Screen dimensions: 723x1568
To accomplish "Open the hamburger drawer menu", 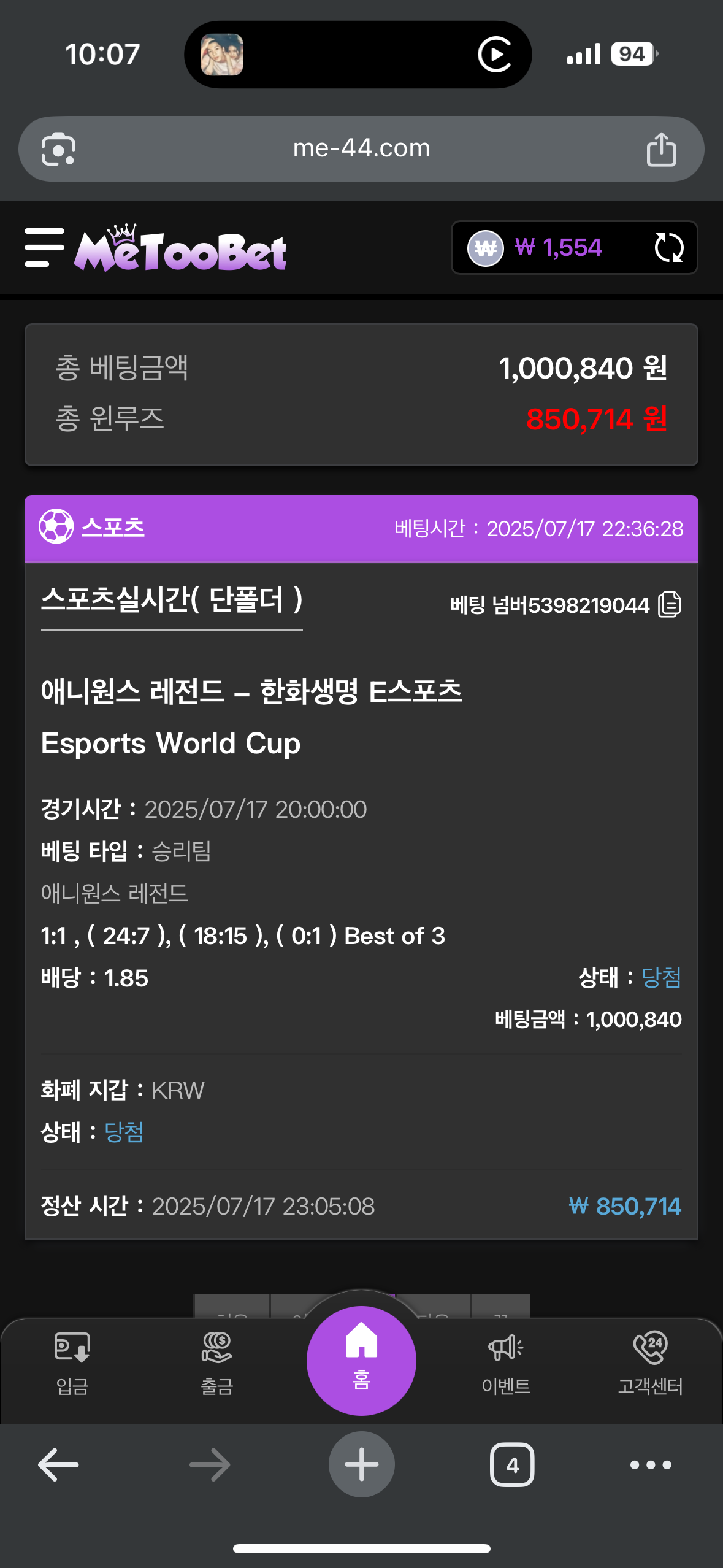I will 44,248.
